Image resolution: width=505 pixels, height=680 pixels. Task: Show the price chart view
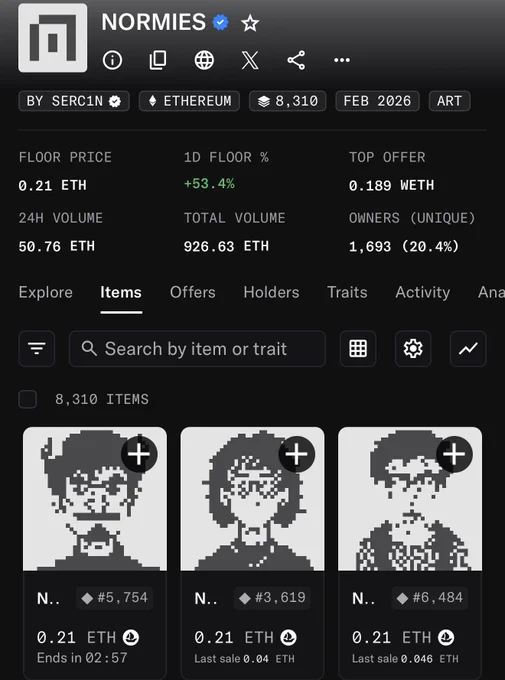(468, 349)
